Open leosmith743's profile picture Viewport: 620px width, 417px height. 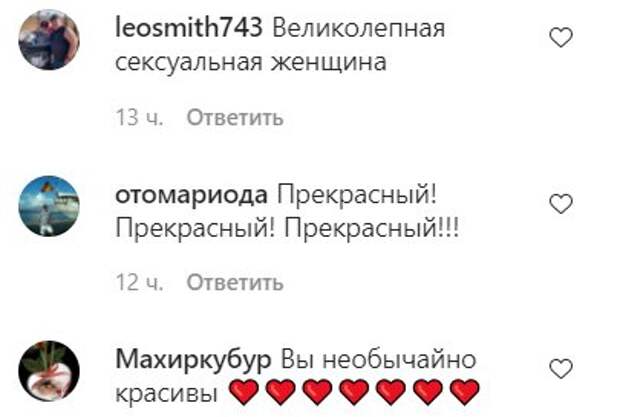point(49,40)
